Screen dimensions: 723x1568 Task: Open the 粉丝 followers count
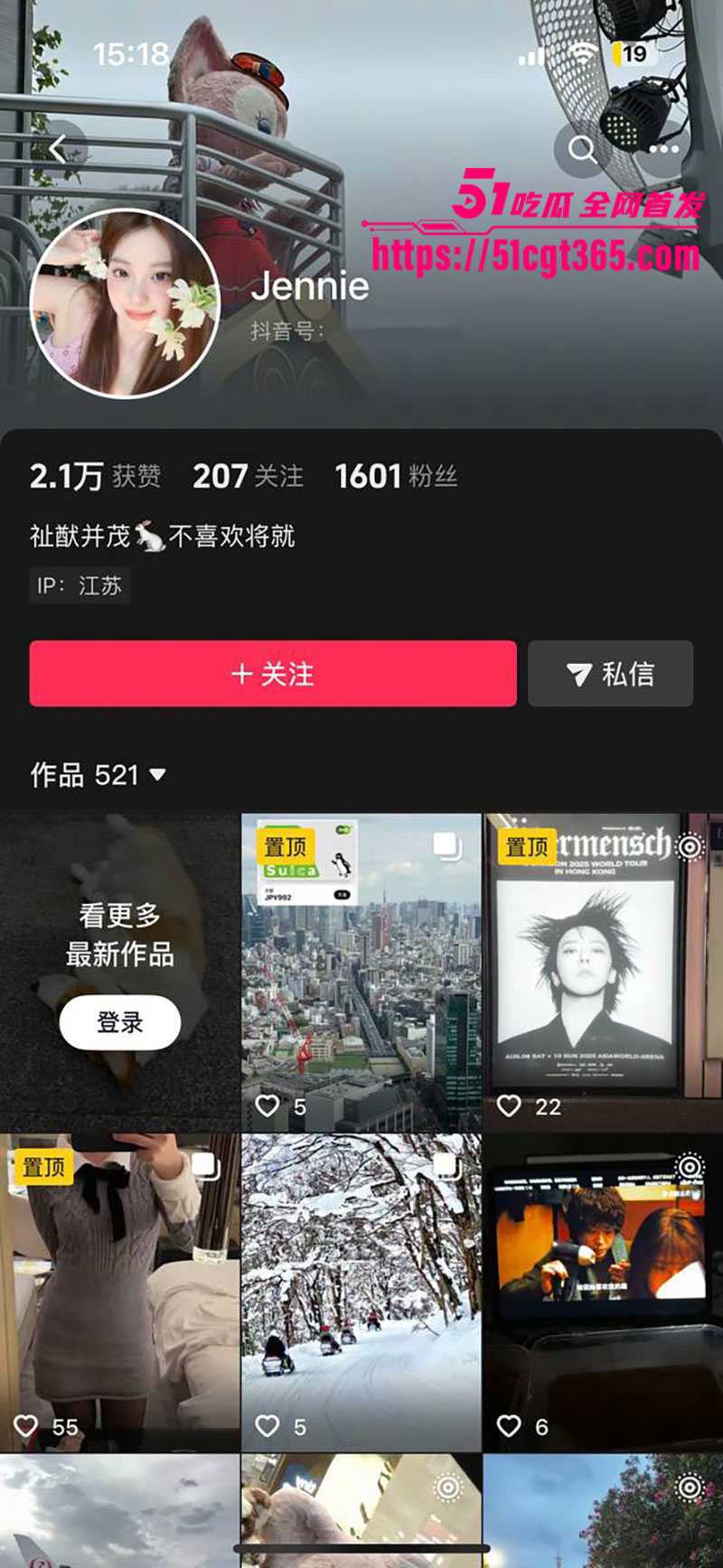click(x=396, y=477)
